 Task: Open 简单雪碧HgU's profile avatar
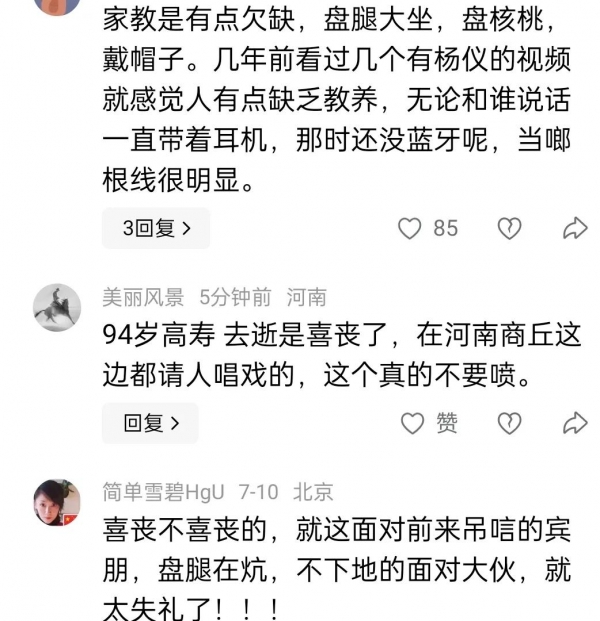(57, 502)
